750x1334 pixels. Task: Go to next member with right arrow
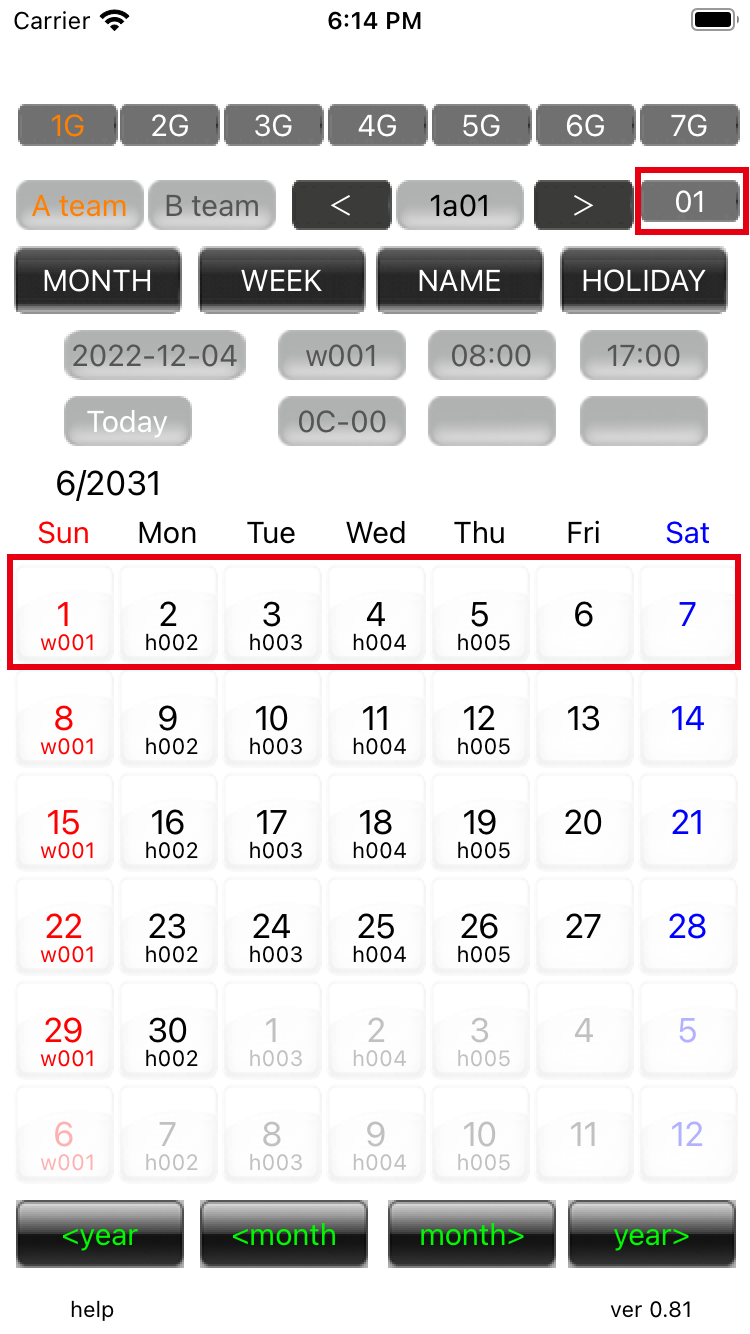pos(583,206)
